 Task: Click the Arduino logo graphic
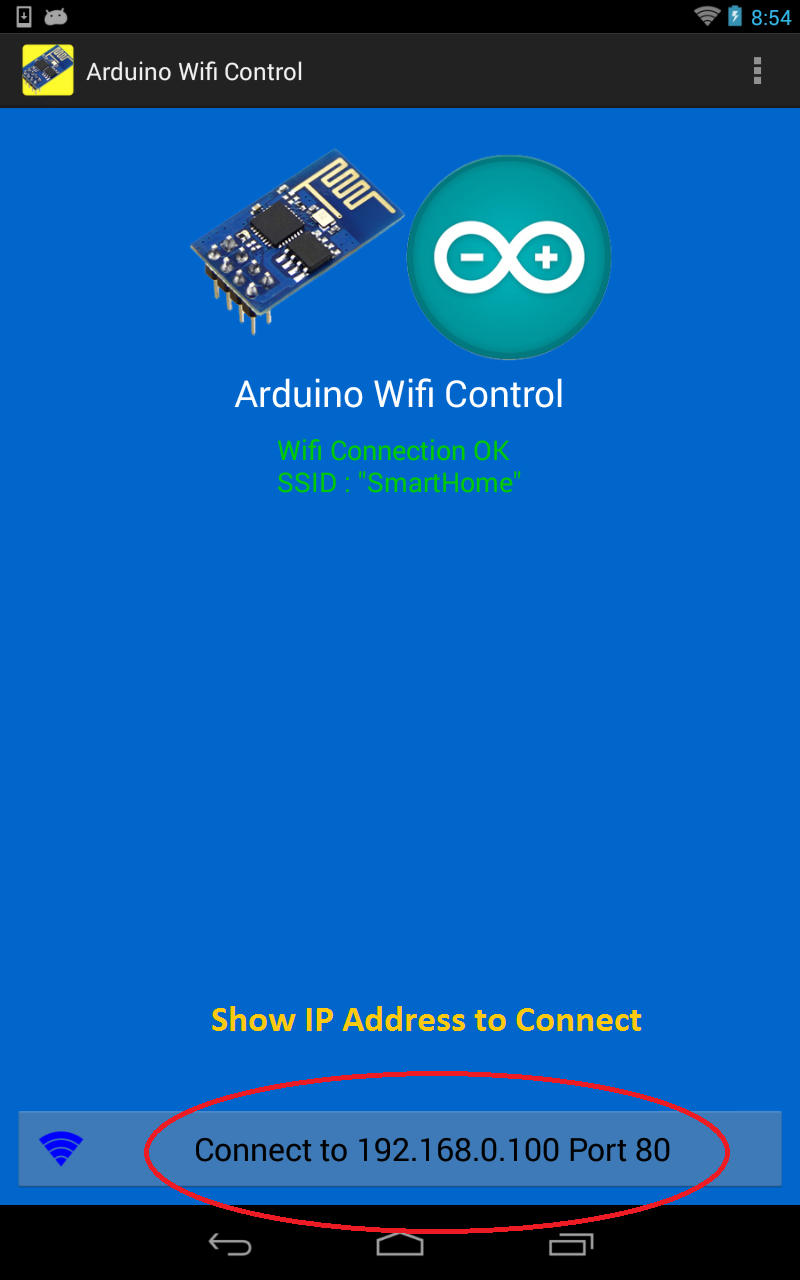[x=508, y=256]
